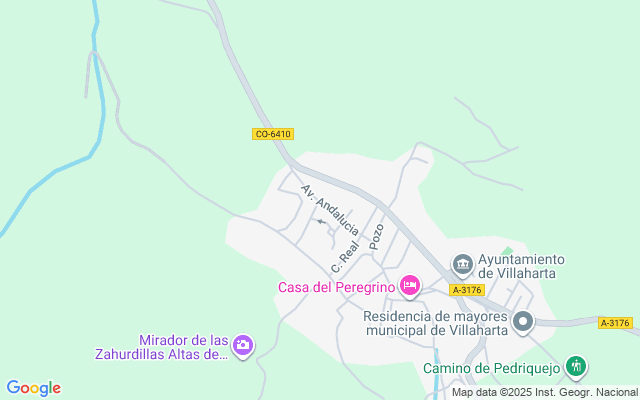Tap the Residencia de mayores municipal marker

(x=523, y=322)
